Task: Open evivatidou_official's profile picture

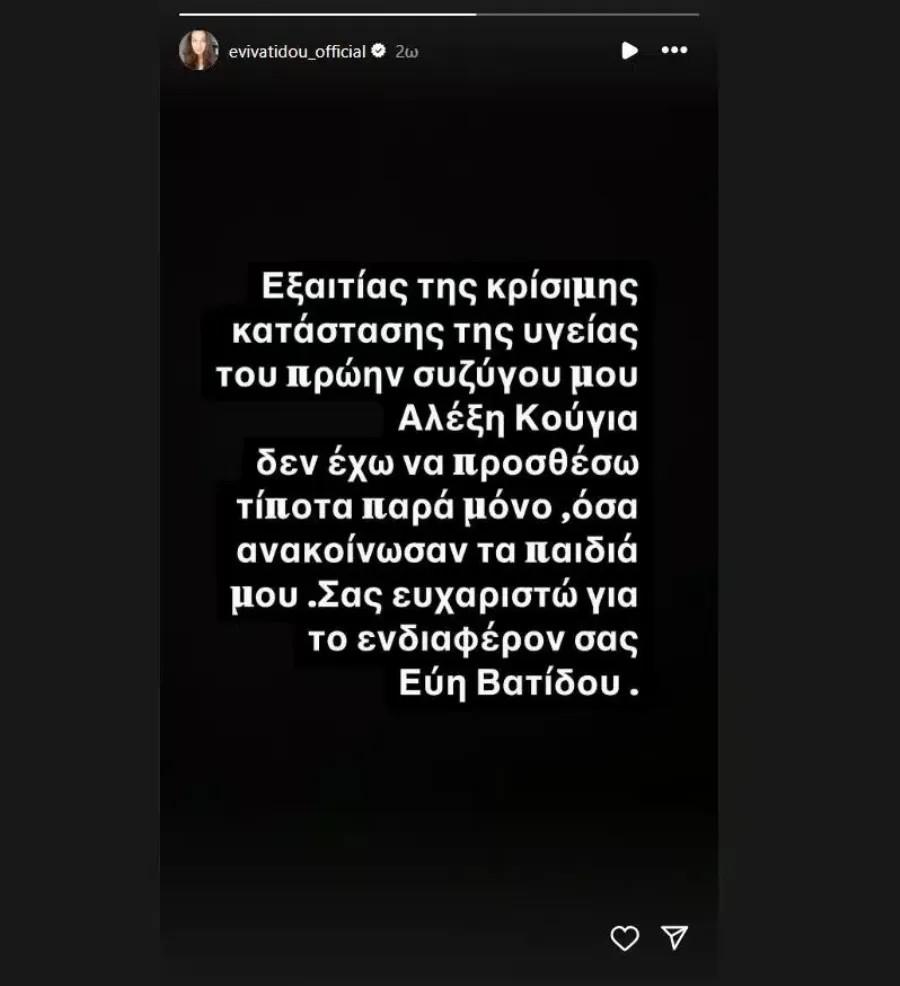Action: [200, 50]
